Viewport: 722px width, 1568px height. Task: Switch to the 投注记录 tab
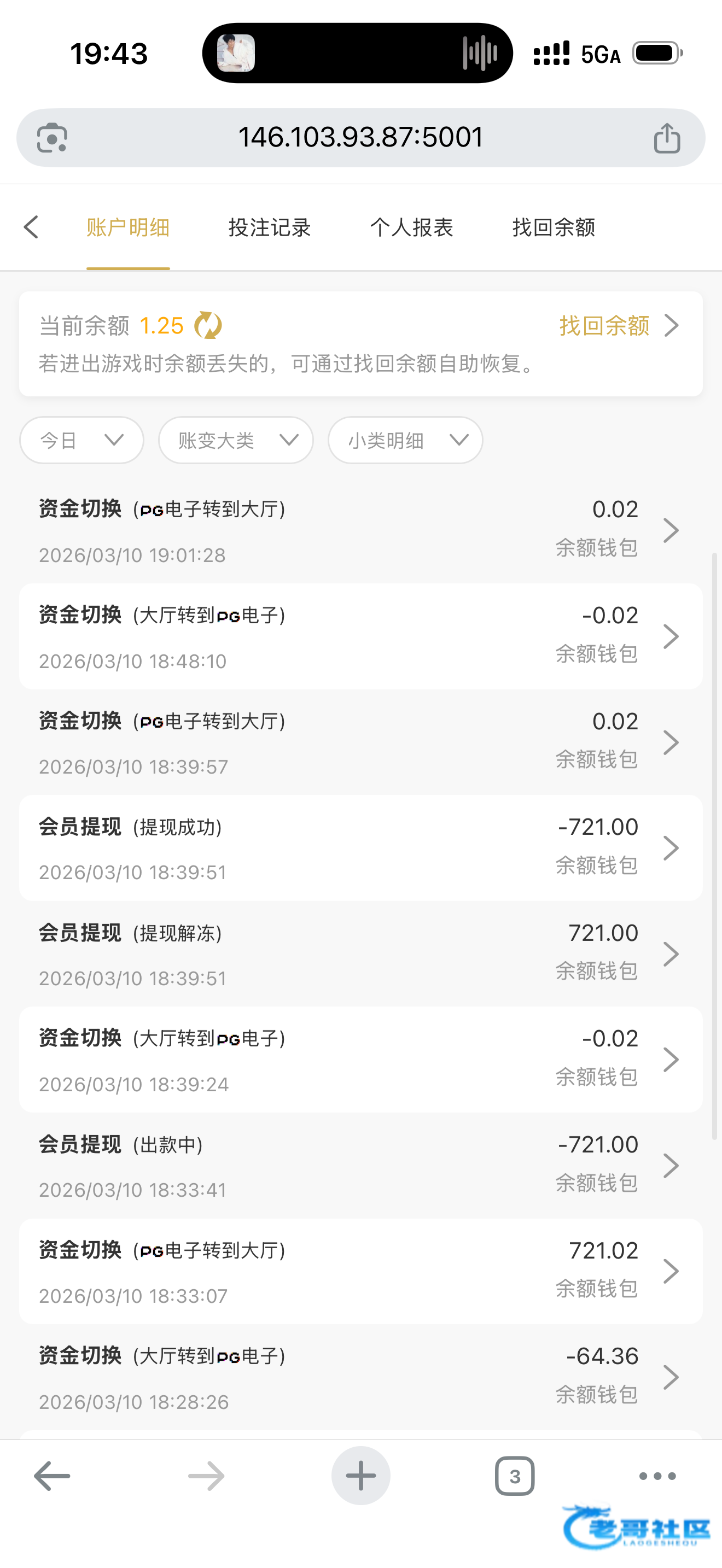270,227
